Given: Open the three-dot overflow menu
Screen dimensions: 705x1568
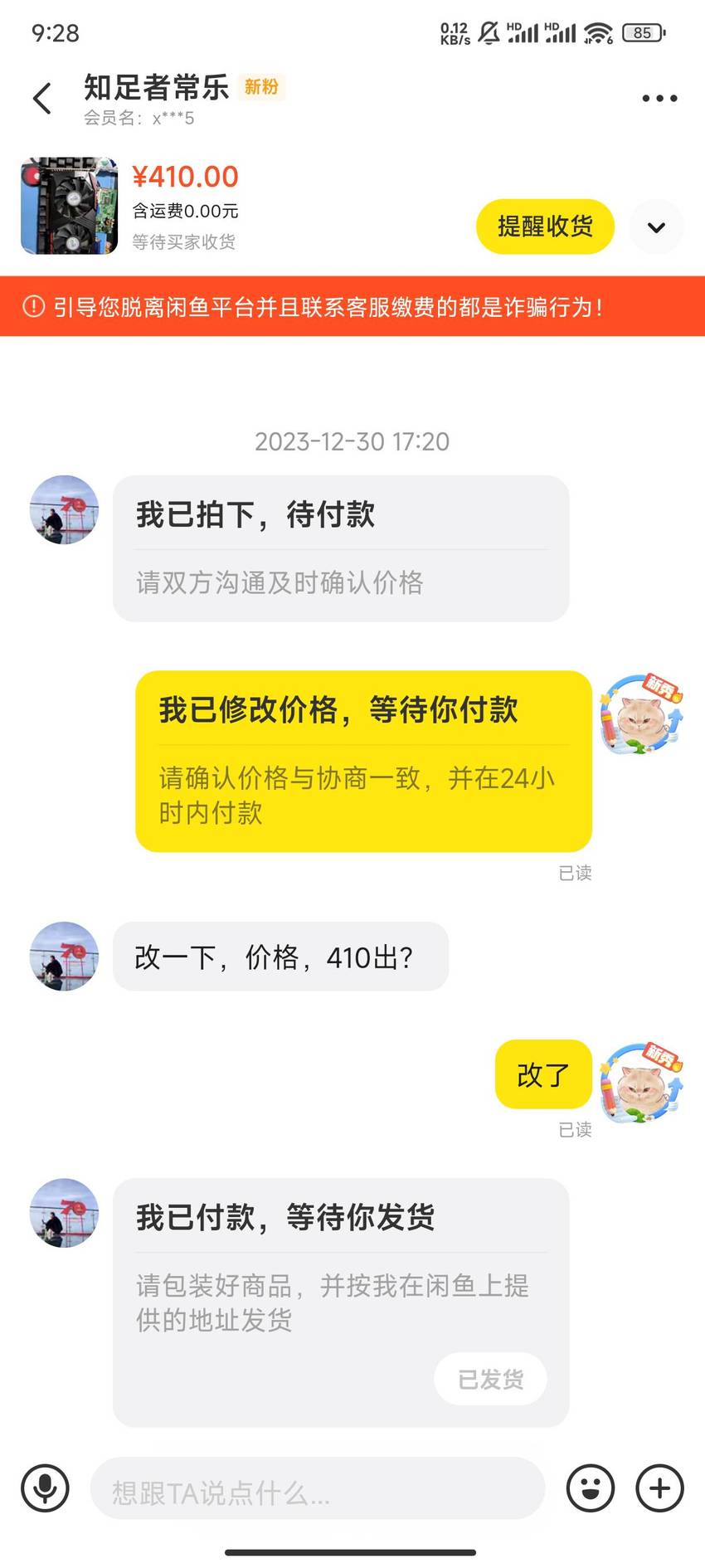Looking at the screenshot, I should (x=659, y=98).
